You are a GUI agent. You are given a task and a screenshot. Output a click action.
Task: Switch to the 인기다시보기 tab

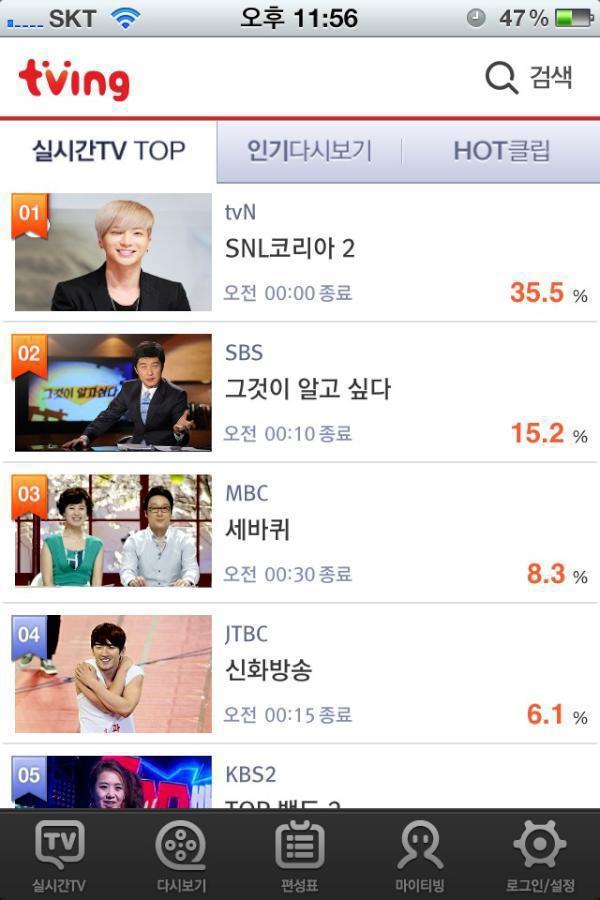309,151
